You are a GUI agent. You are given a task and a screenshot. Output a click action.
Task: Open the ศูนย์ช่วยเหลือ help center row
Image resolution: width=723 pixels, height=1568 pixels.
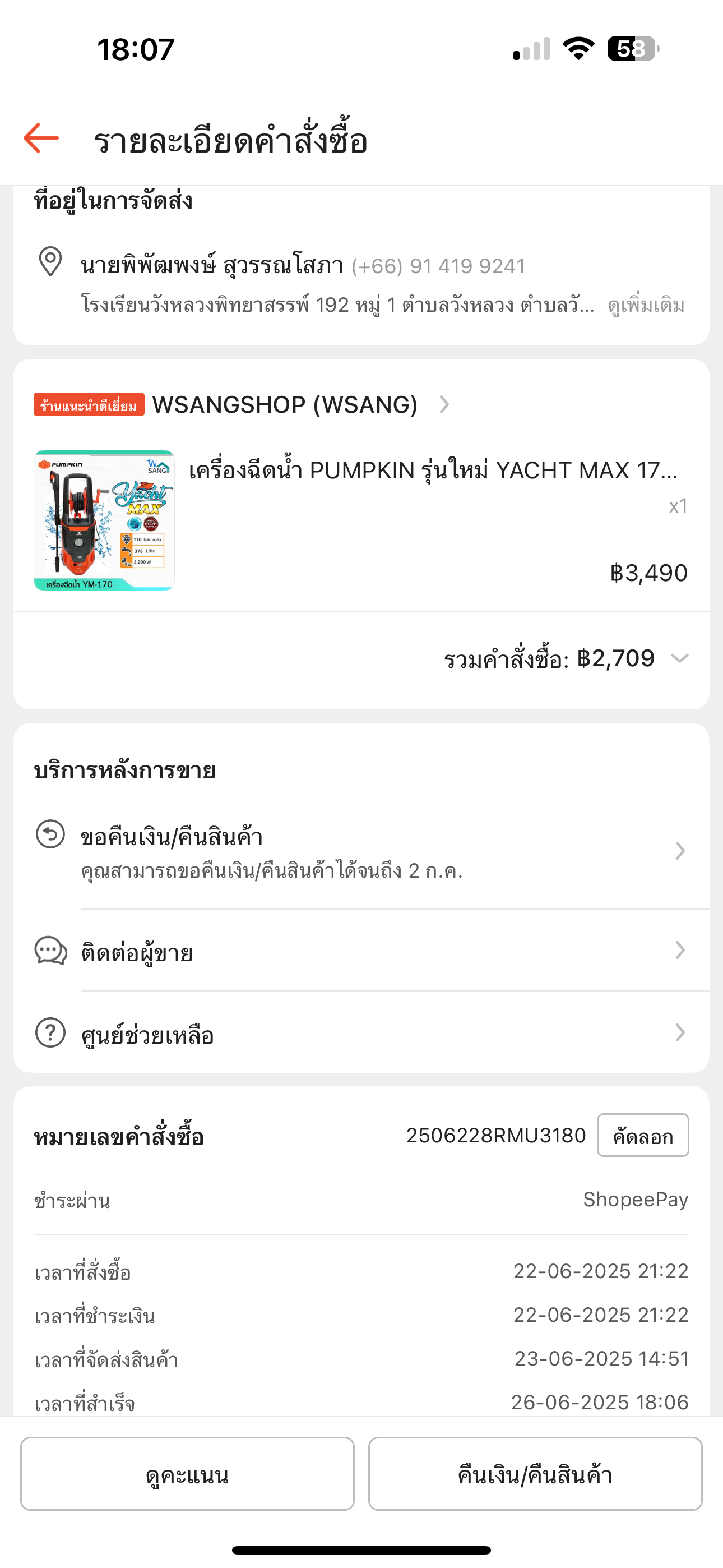click(x=361, y=1033)
